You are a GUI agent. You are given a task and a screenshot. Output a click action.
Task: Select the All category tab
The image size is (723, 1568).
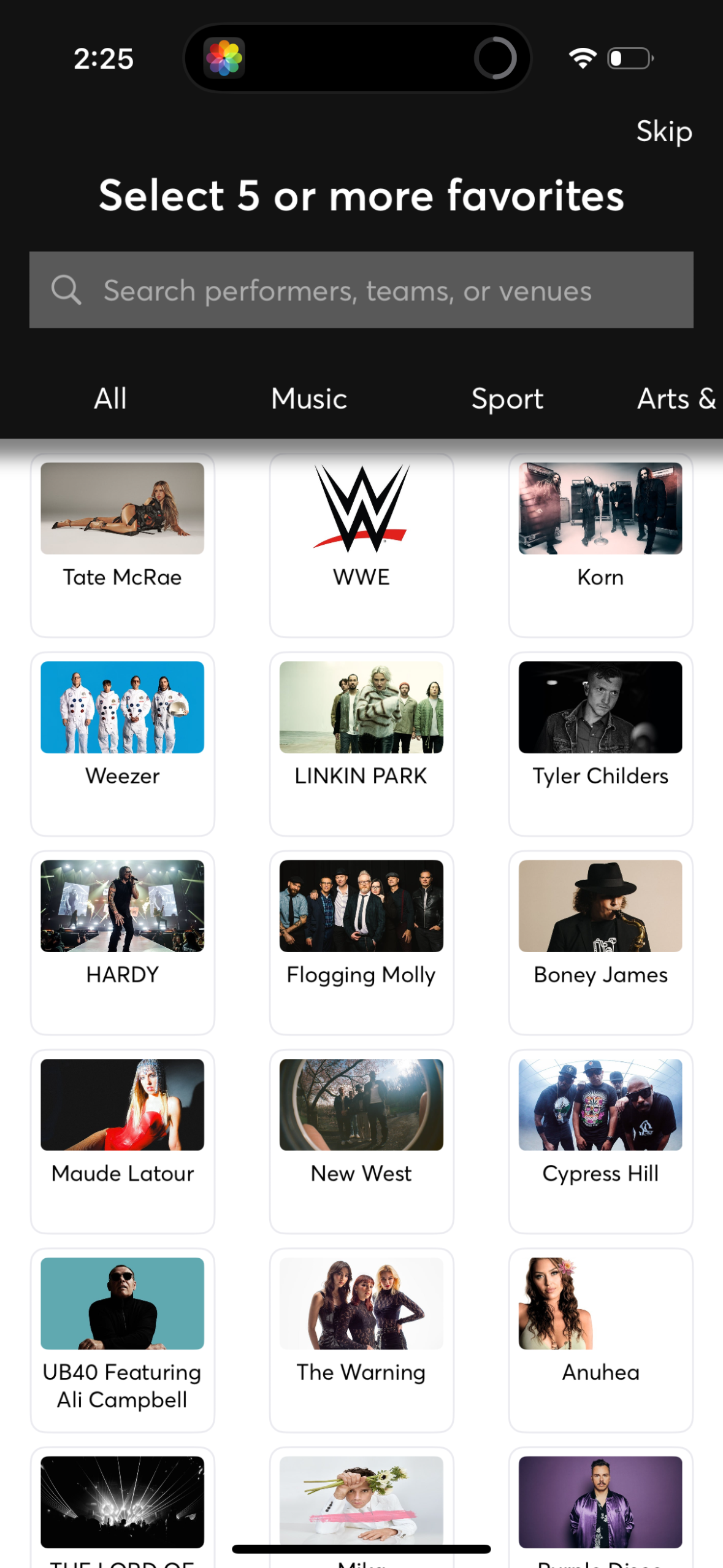pos(110,399)
